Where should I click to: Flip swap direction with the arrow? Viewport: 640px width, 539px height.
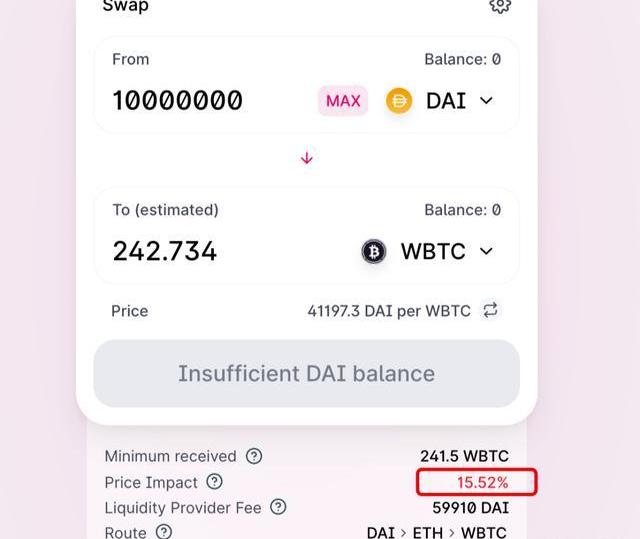click(307, 158)
